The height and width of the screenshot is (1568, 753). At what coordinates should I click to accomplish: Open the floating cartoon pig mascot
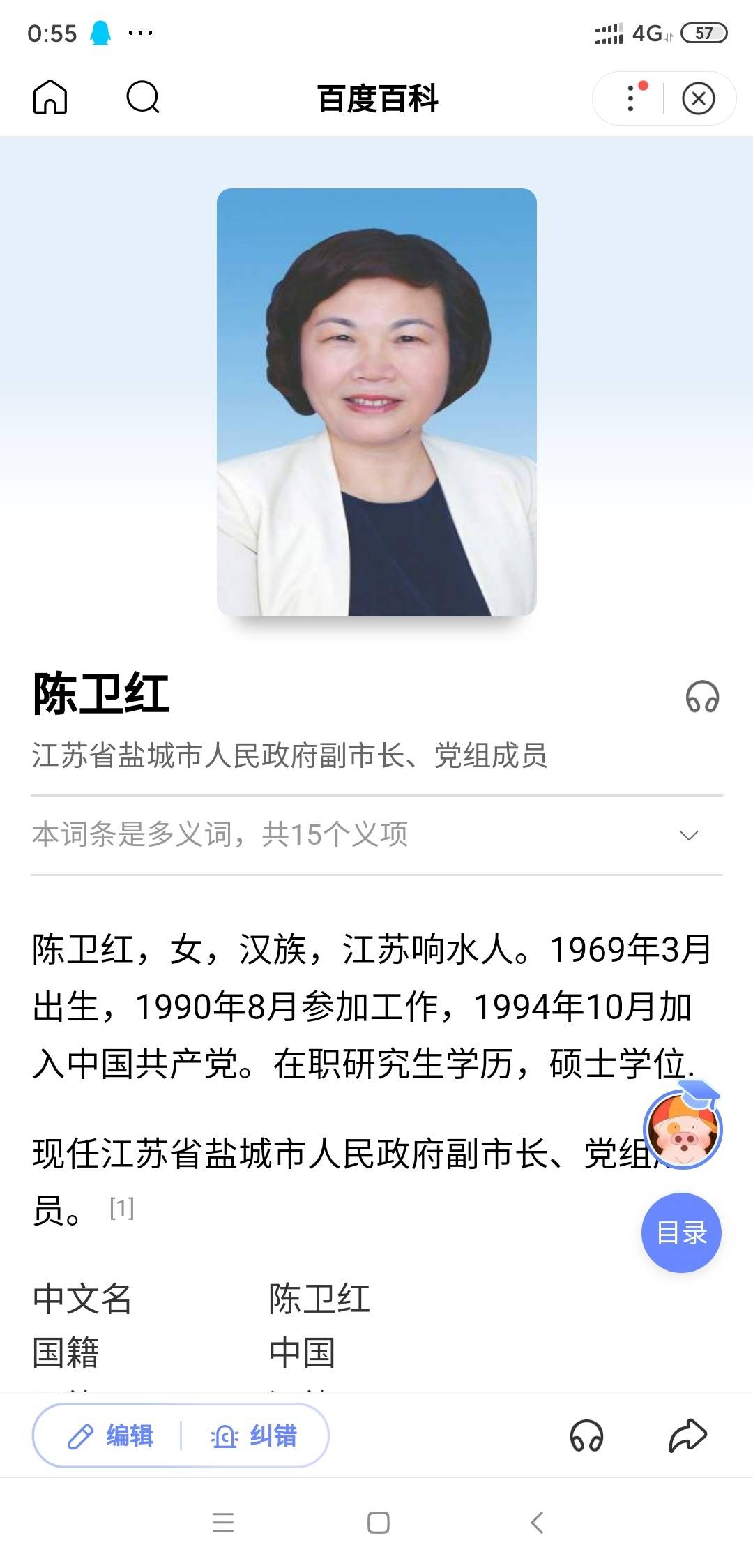[x=683, y=1129]
